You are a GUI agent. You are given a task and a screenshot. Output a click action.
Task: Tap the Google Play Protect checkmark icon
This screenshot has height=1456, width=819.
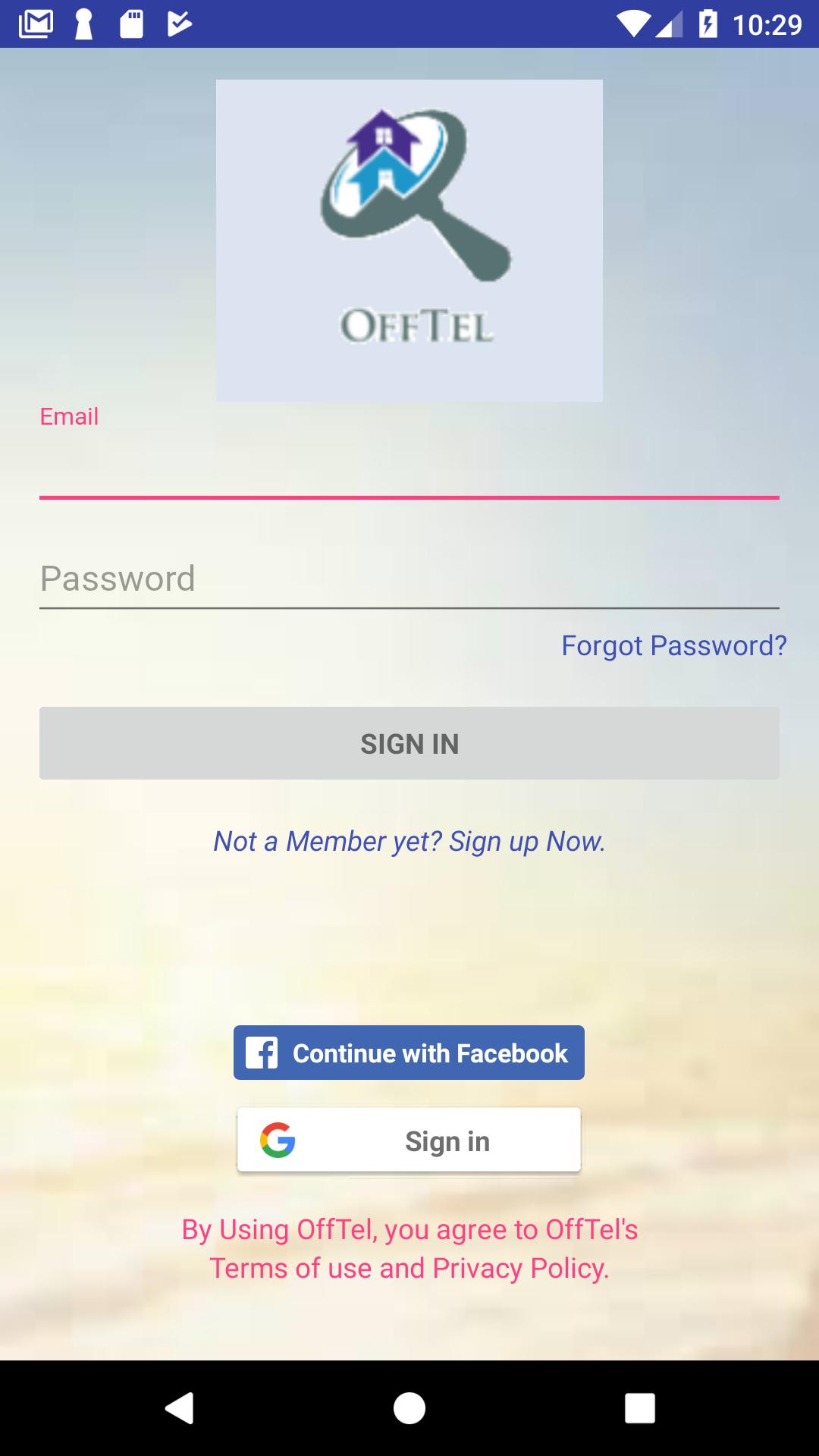pyautogui.click(x=177, y=22)
